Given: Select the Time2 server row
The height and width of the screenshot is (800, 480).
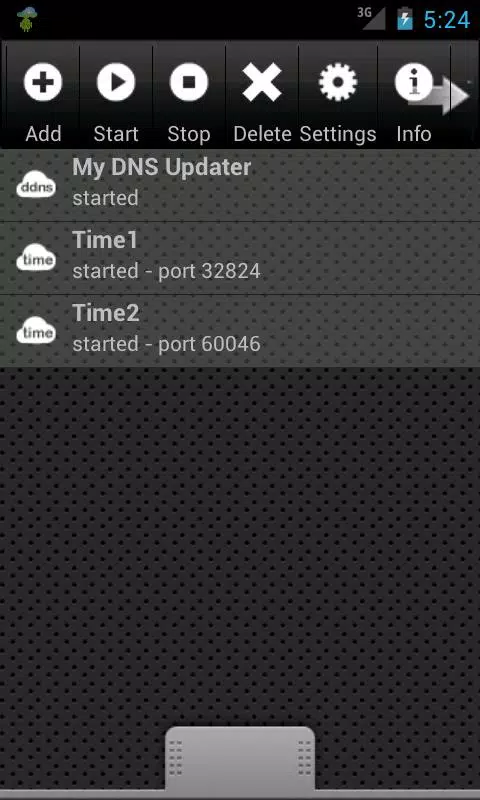Looking at the screenshot, I should [x=240, y=331].
